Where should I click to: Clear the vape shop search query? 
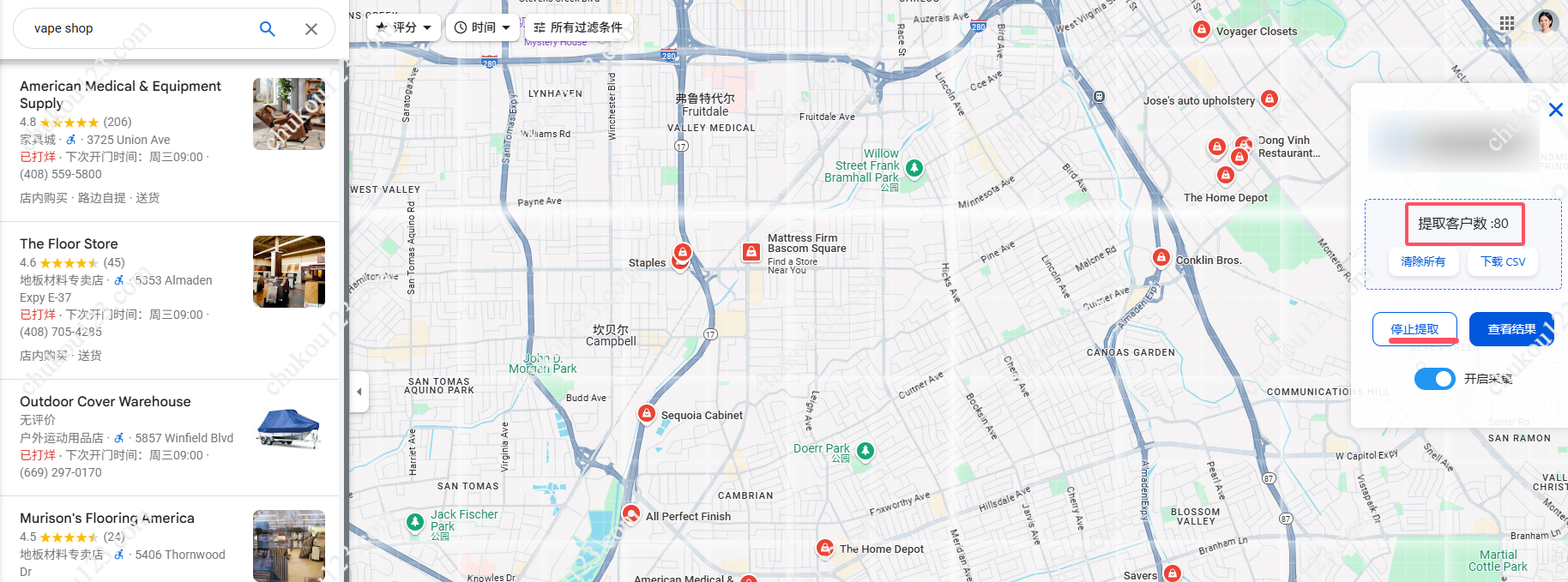[311, 29]
